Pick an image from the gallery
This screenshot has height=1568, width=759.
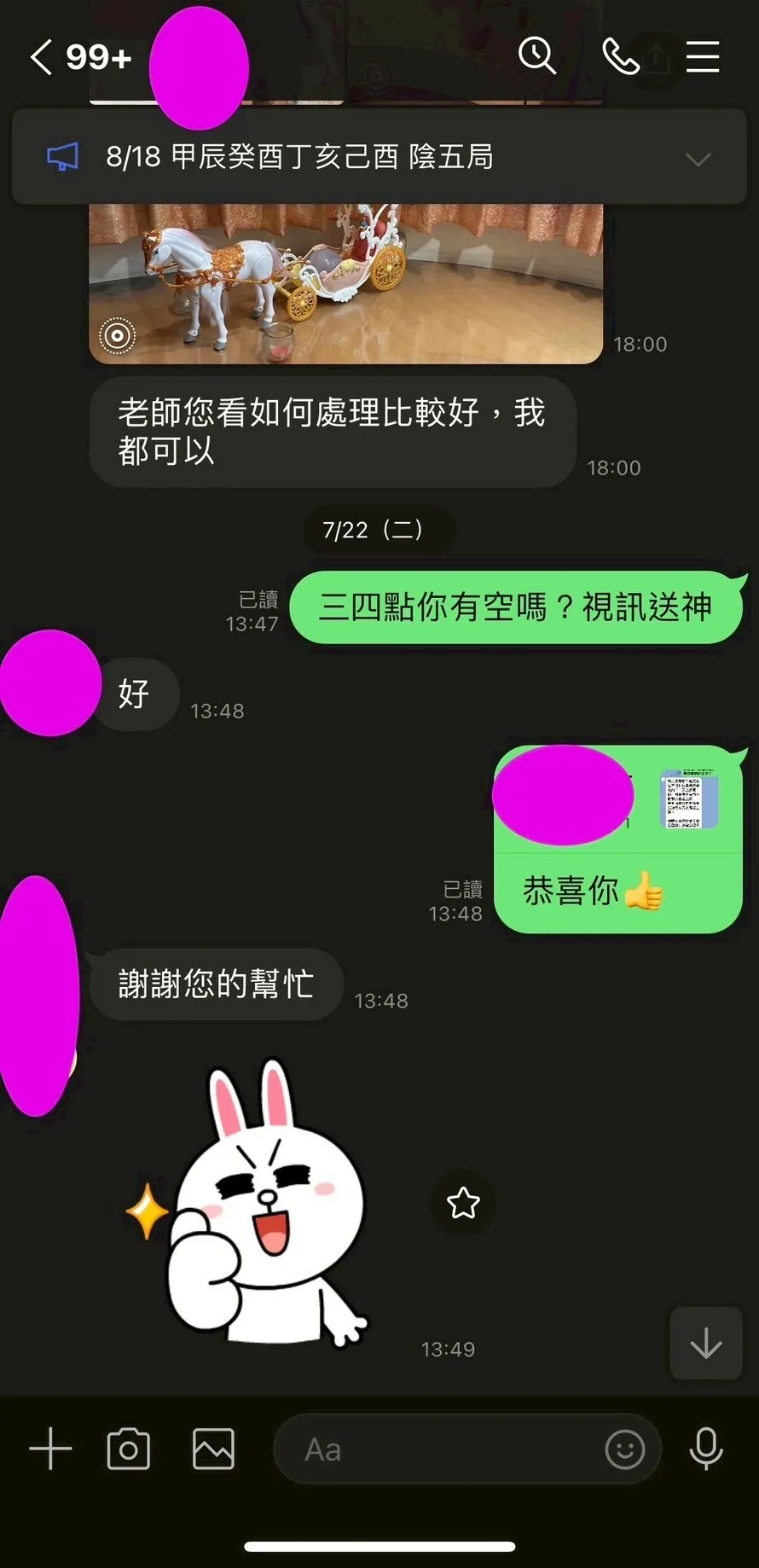pos(213,1449)
